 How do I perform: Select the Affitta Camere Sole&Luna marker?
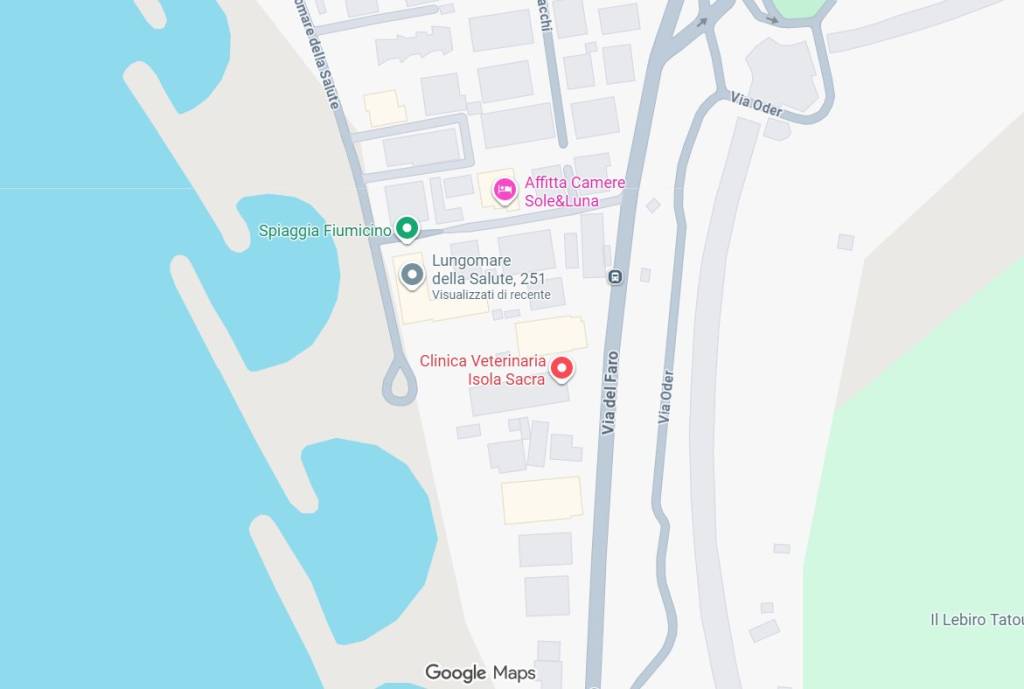point(504,188)
